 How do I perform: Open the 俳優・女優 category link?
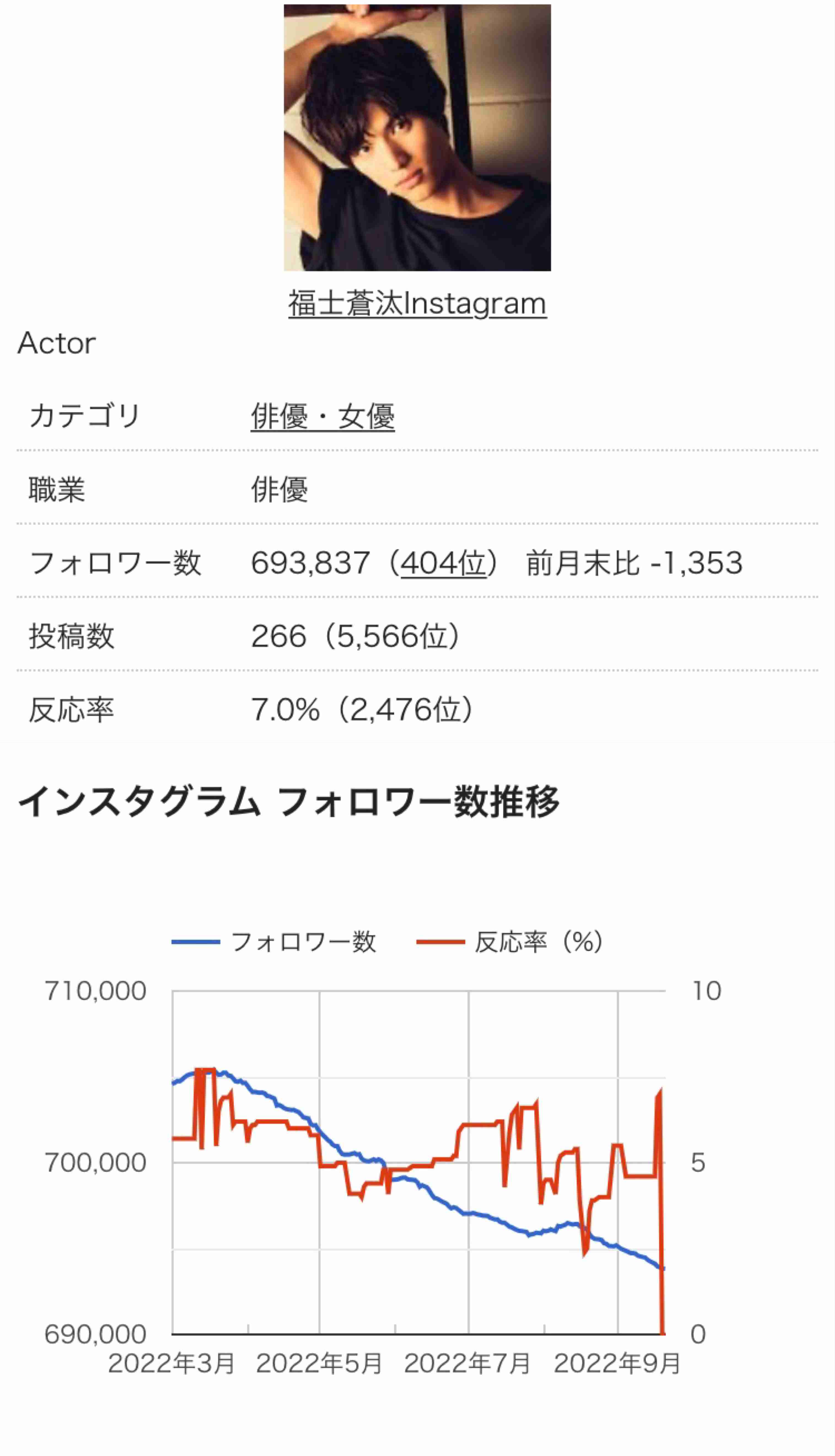322,416
